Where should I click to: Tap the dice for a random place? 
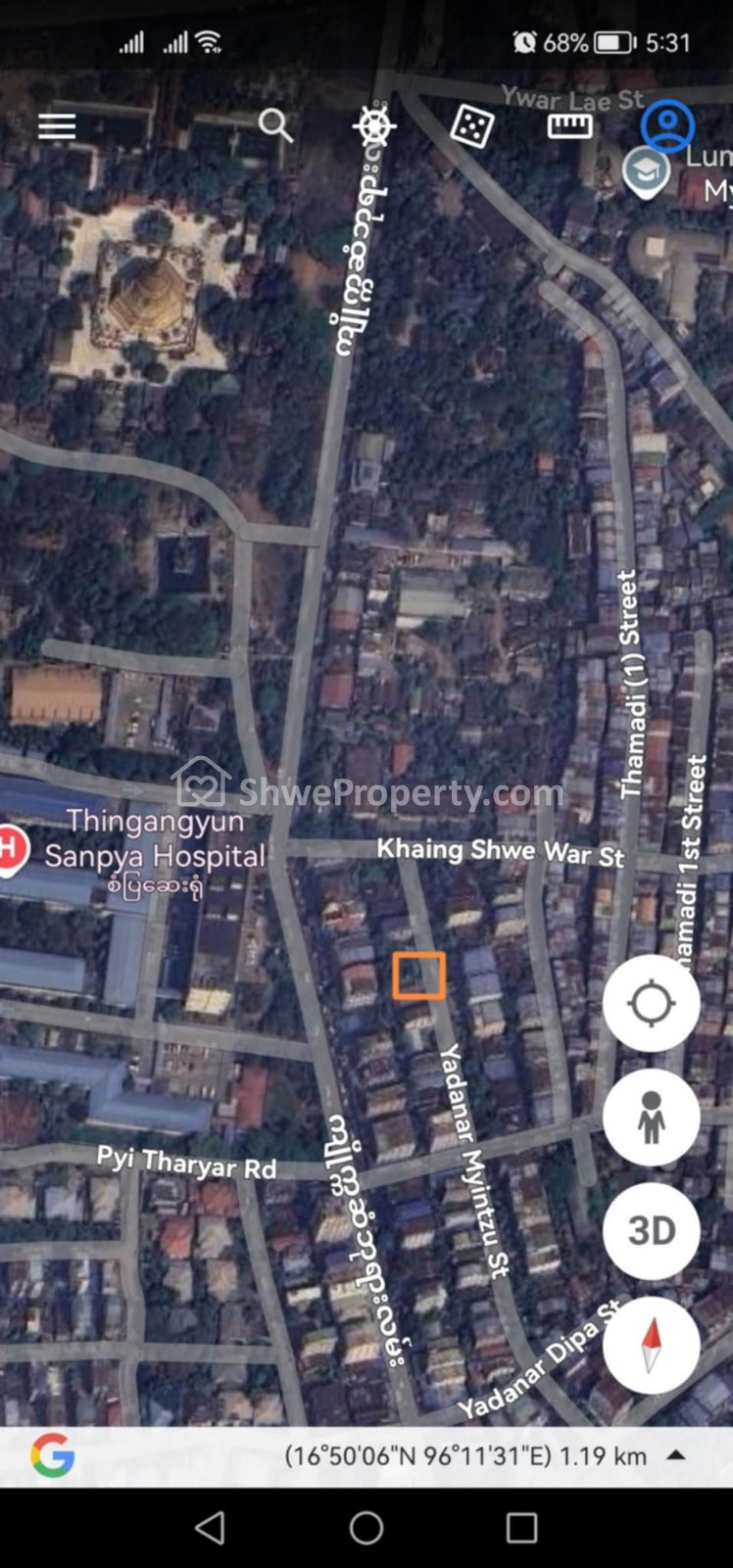pyautogui.click(x=471, y=126)
